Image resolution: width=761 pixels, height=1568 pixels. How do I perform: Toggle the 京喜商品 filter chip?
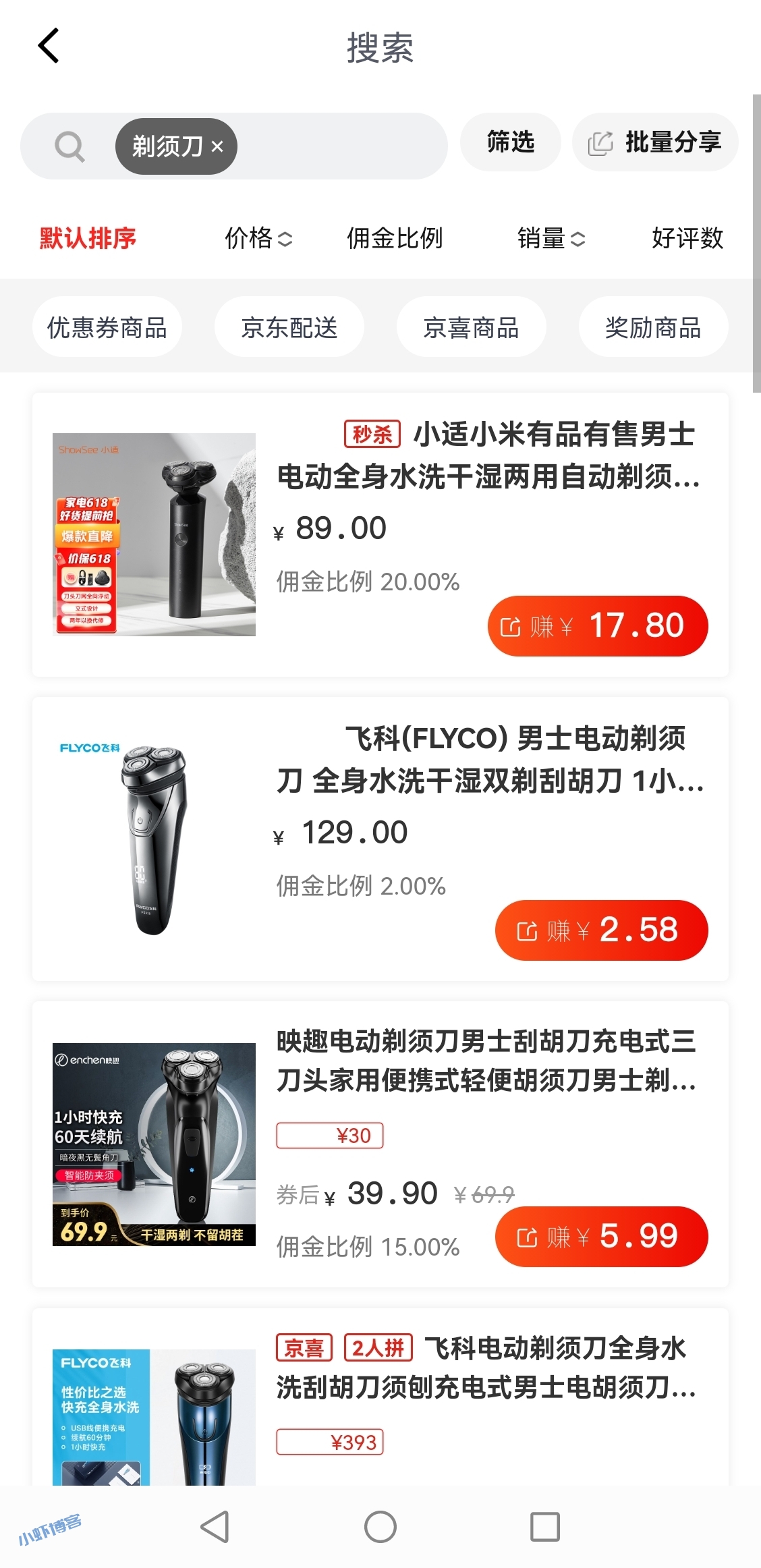tap(471, 326)
